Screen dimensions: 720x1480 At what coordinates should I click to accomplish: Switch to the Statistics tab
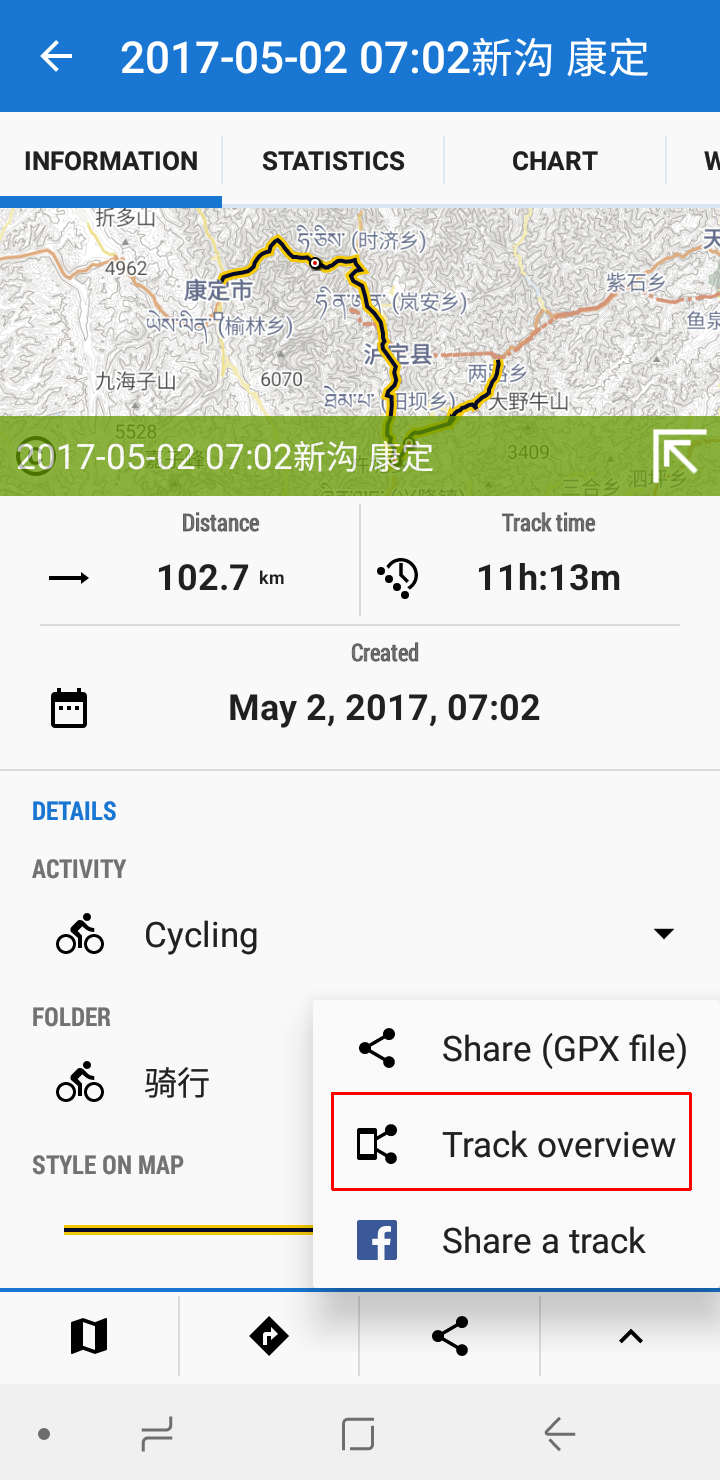tap(333, 161)
